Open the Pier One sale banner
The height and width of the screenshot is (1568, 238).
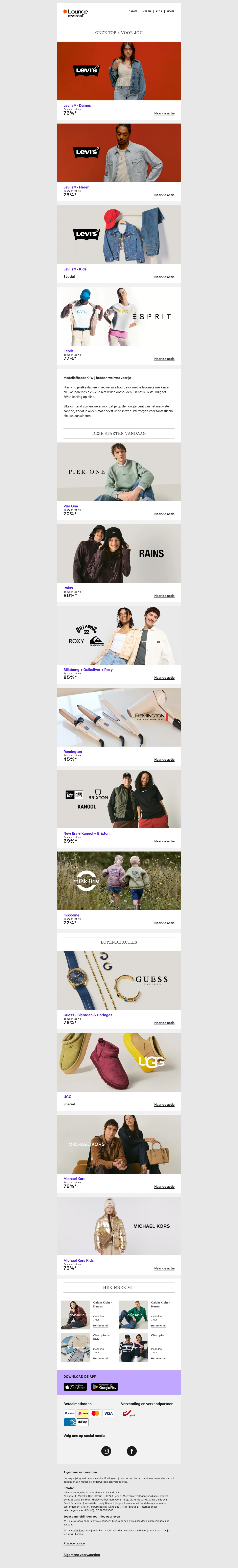click(x=119, y=472)
